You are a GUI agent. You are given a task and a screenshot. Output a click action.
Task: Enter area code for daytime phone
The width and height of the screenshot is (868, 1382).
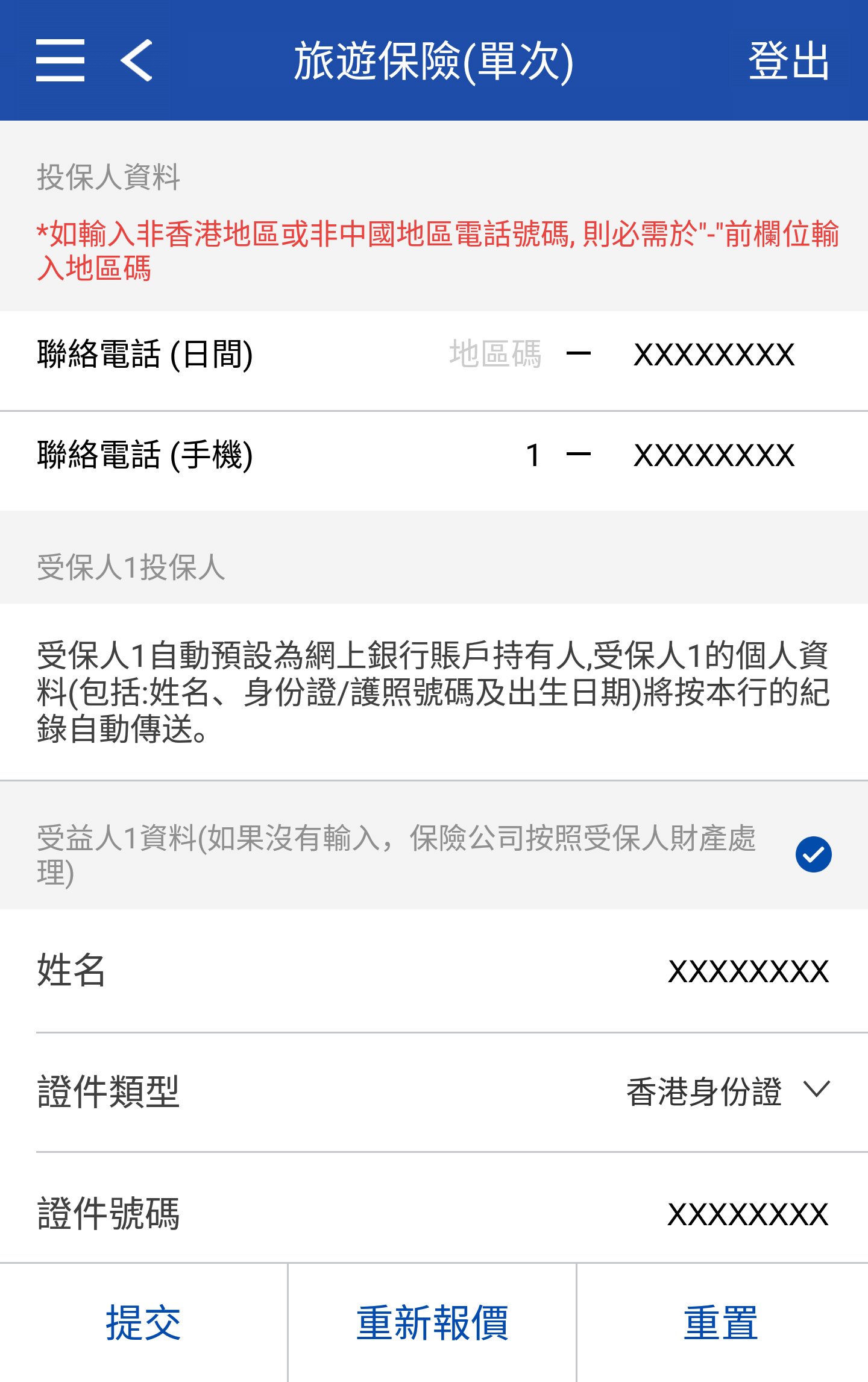point(495,354)
